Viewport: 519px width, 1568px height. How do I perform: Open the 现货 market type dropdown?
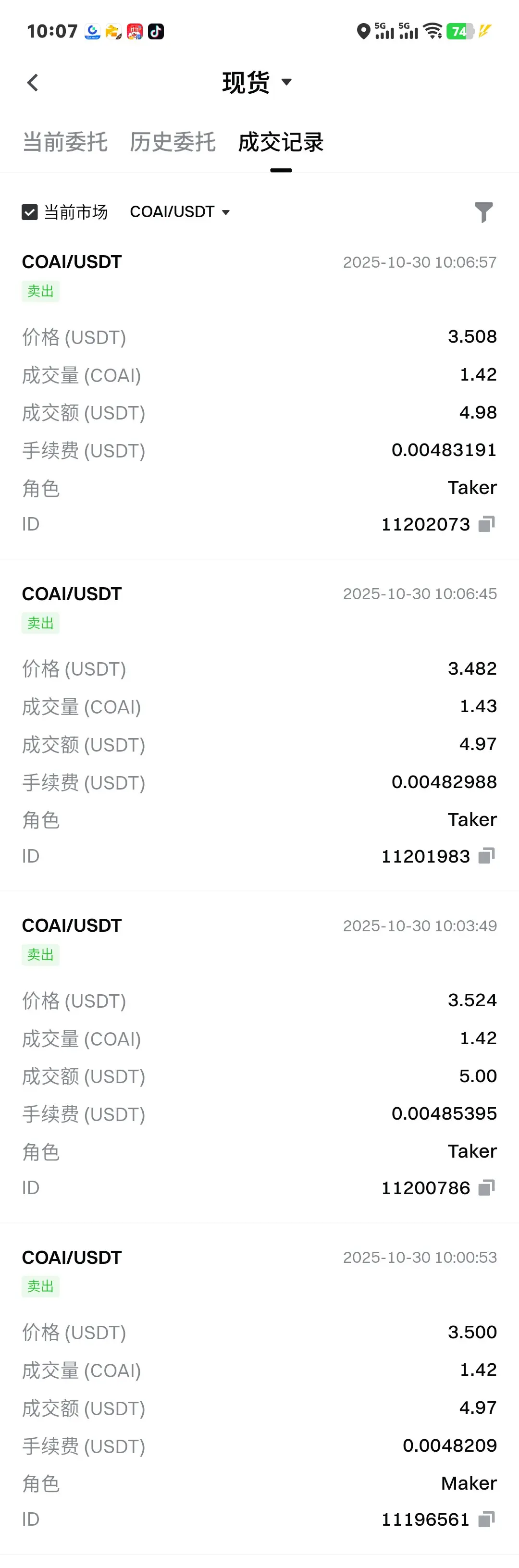tap(258, 83)
